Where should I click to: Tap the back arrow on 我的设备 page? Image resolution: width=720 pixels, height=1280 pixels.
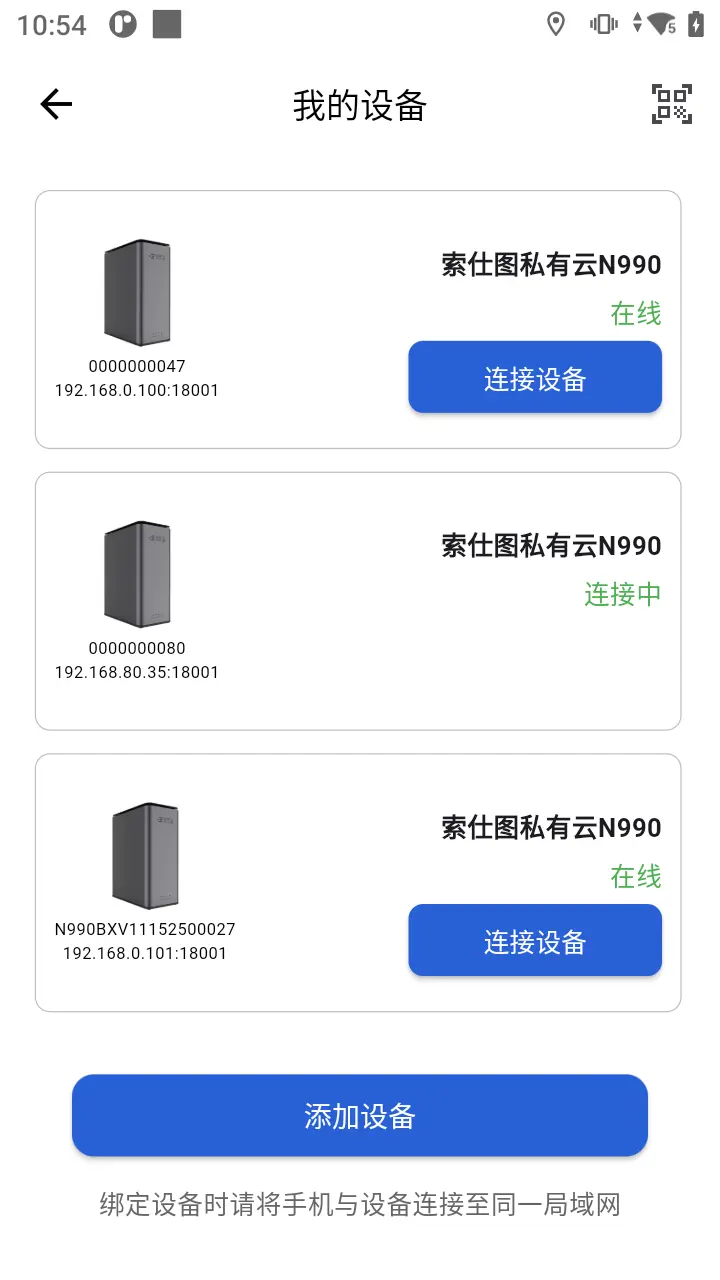point(55,104)
